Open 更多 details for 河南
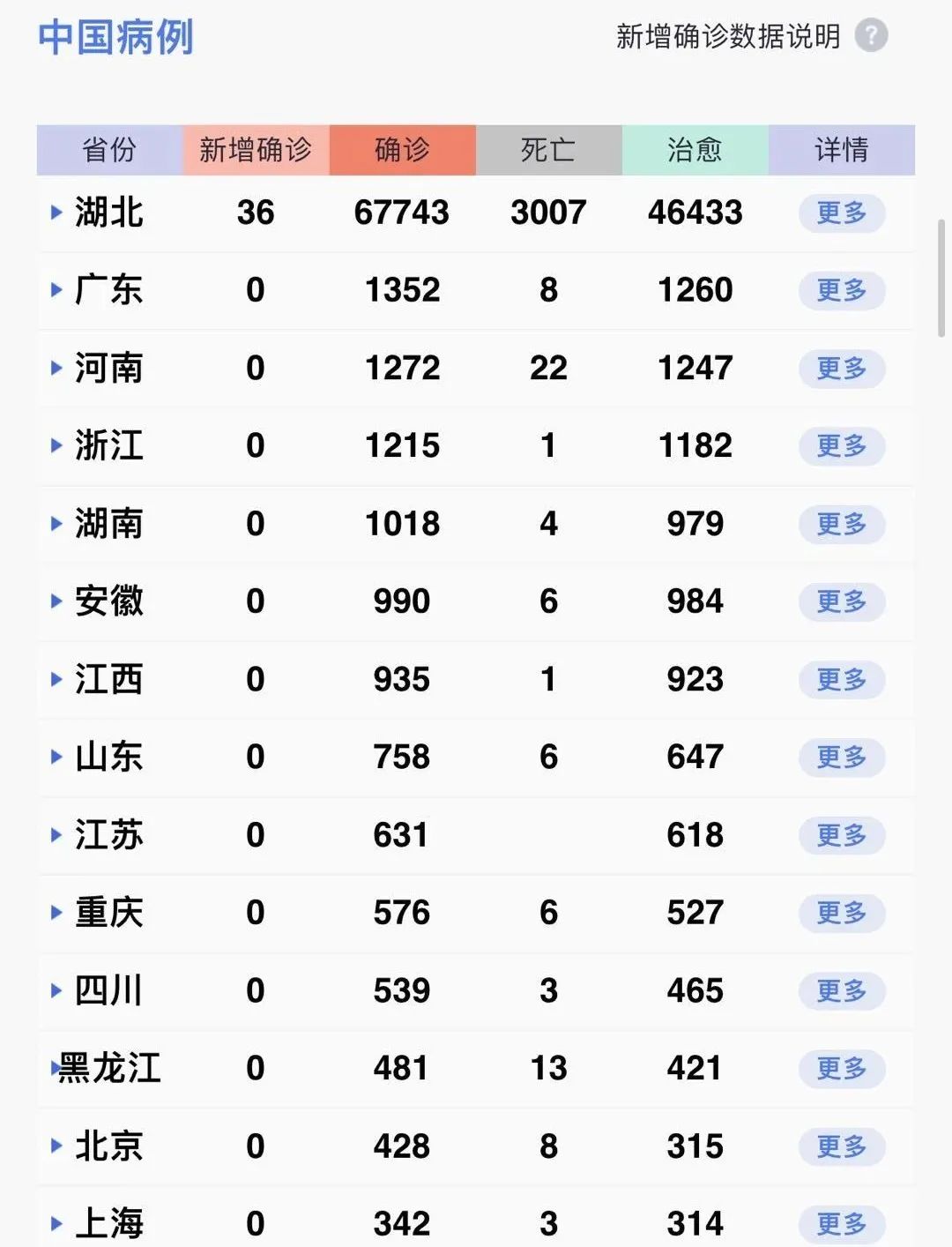 pyautogui.click(x=842, y=369)
